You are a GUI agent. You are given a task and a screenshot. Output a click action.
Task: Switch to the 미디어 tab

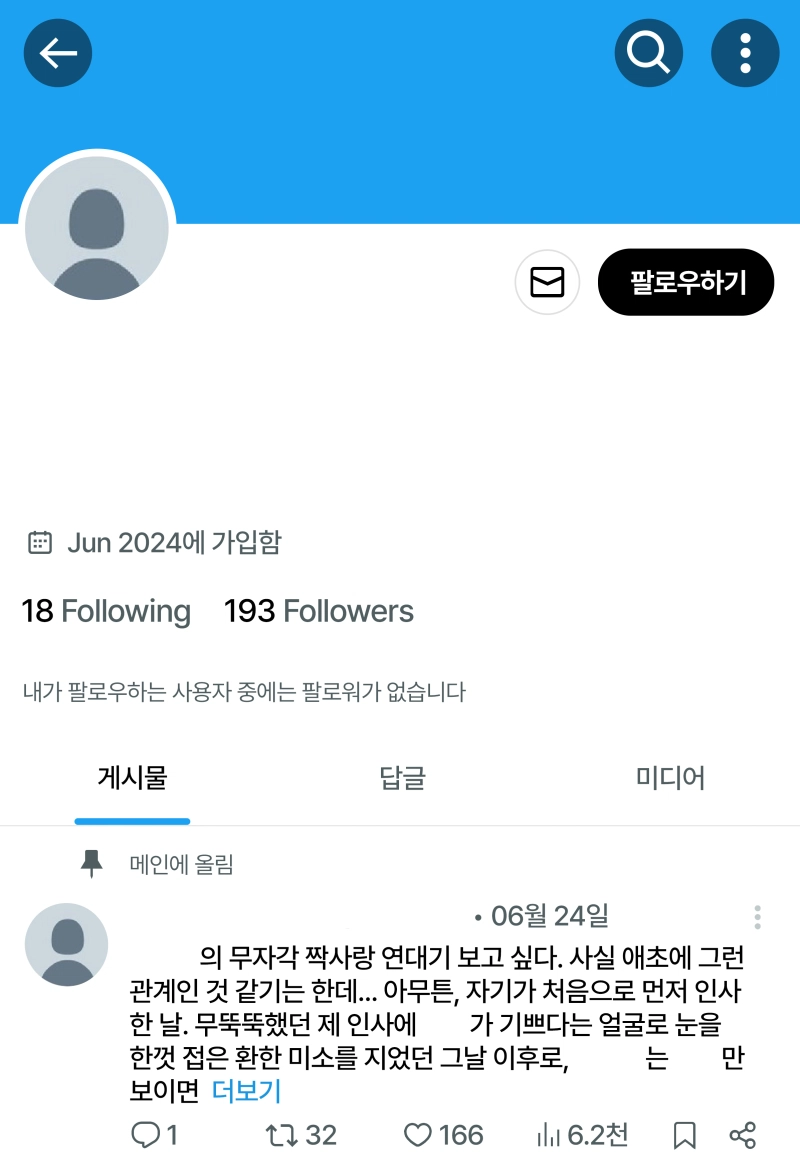[670, 778]
